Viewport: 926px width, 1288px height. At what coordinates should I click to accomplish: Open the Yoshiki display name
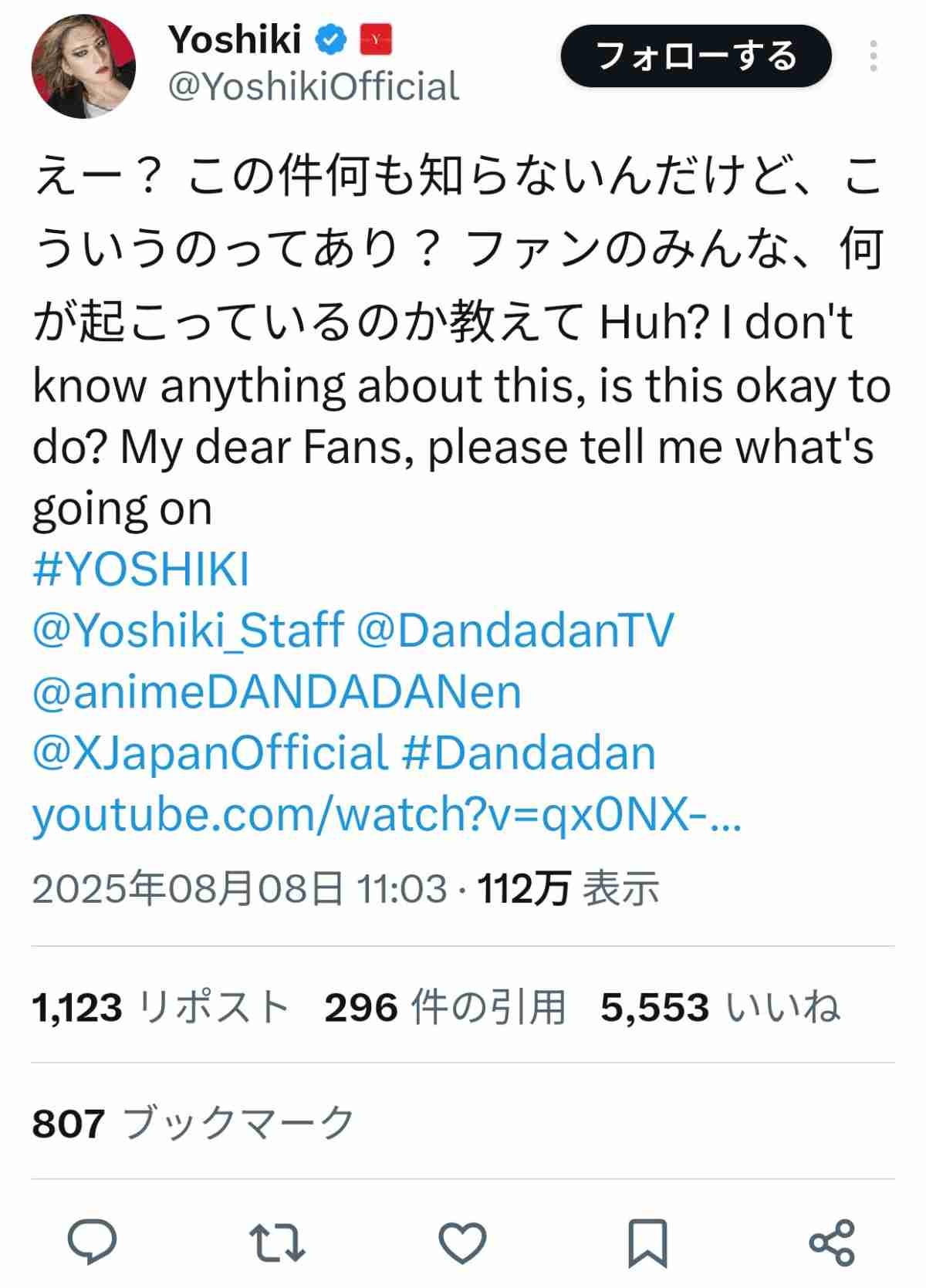click(x=235, y=39)
